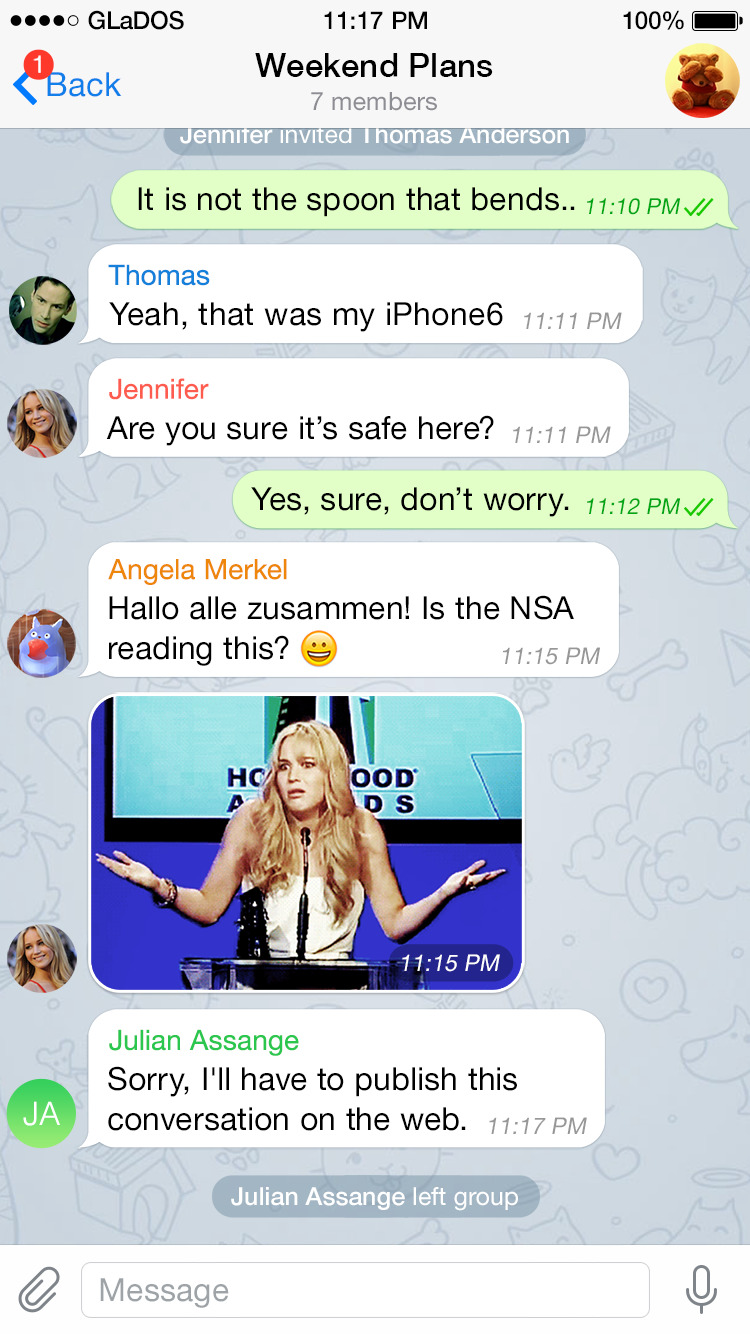Open the group avatar with teddy bear
The height and width of the screenshot is (1334, 750).
(702, 81)
